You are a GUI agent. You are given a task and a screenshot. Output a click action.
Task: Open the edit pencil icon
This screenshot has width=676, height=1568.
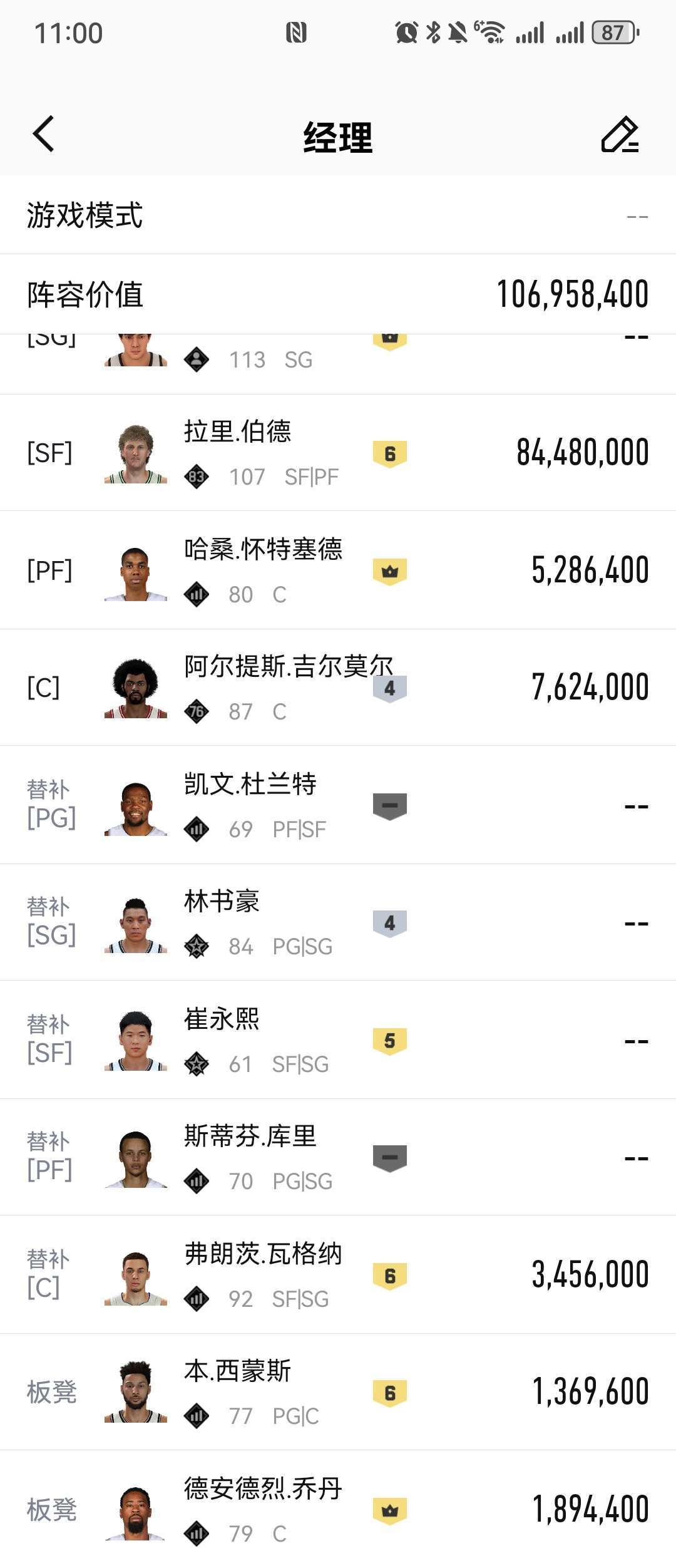619,134
